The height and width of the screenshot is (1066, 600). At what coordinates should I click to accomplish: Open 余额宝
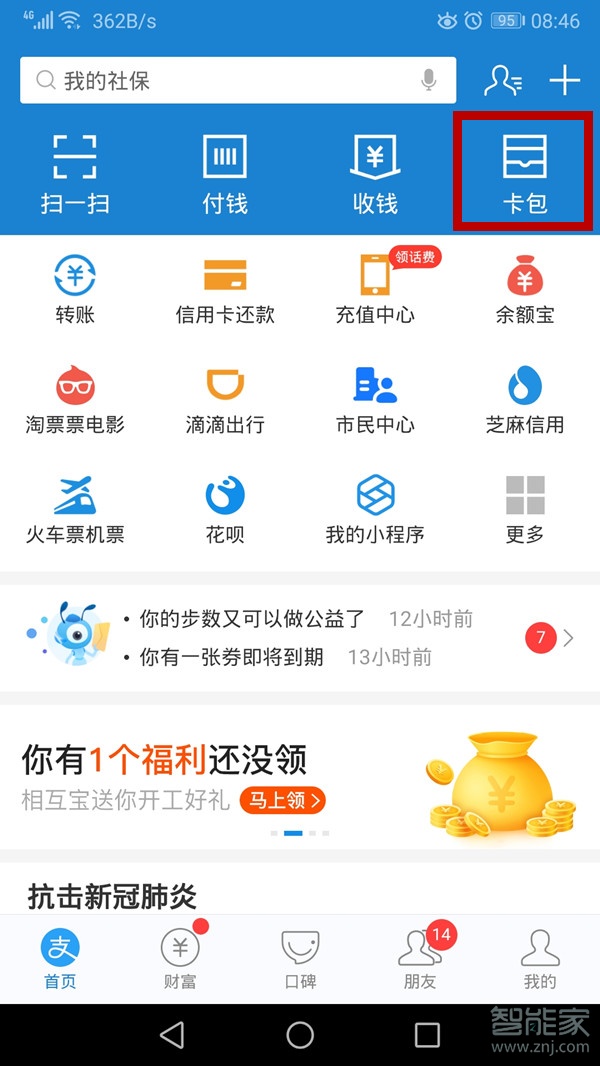point(525,288)
